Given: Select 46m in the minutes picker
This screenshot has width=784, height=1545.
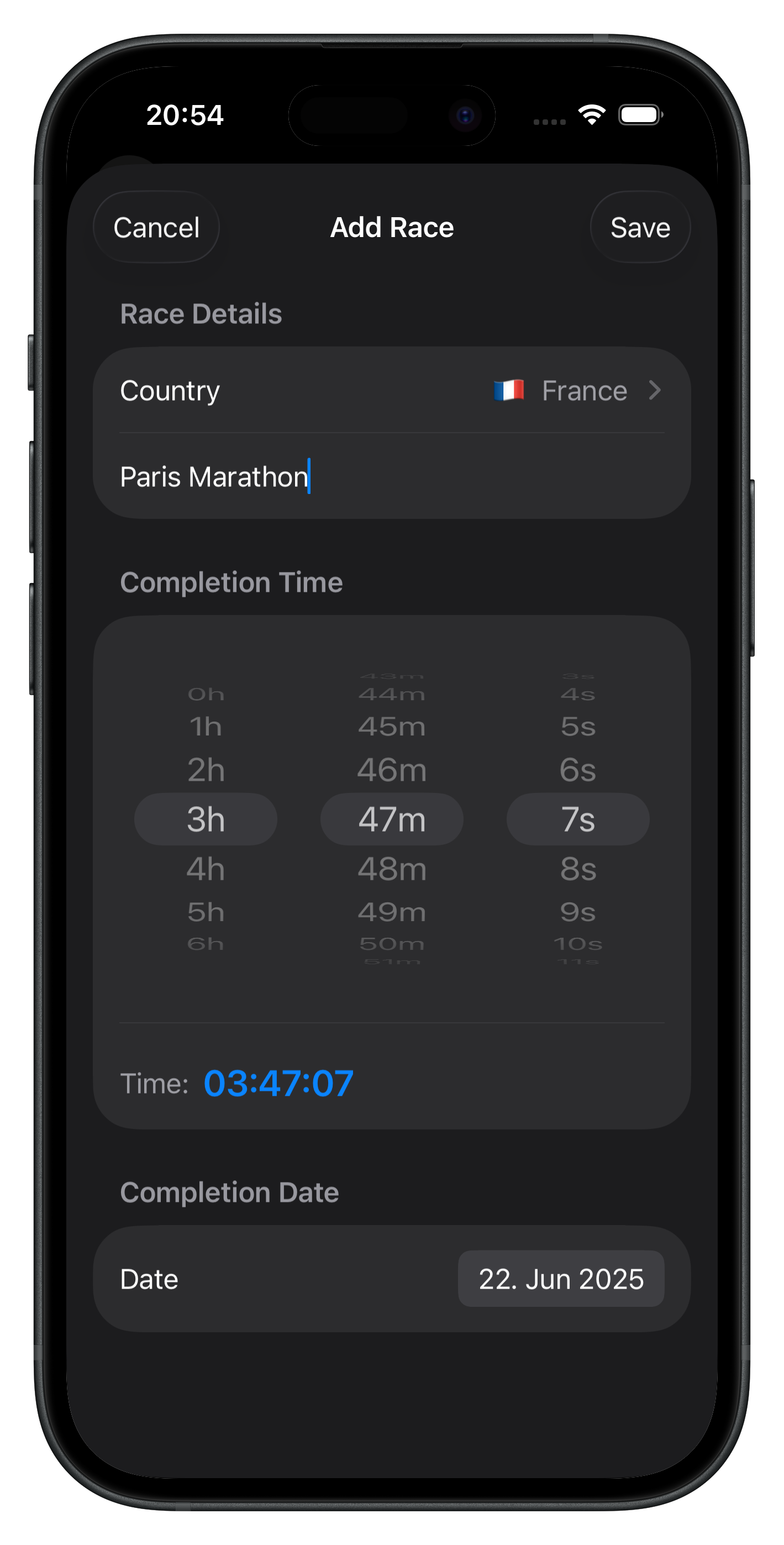Looking at the screenshot, I should (x=392, y=770).
